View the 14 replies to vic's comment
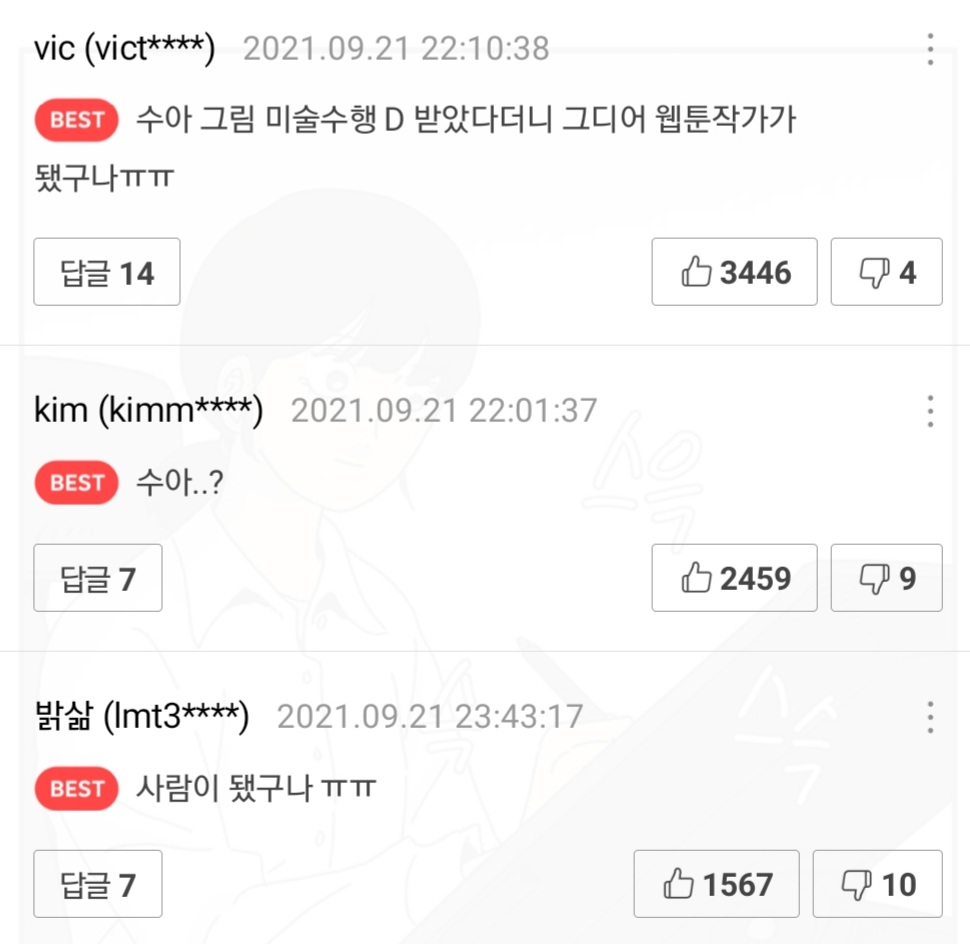This screenshot has height=944, width=970. coord(107,272)
